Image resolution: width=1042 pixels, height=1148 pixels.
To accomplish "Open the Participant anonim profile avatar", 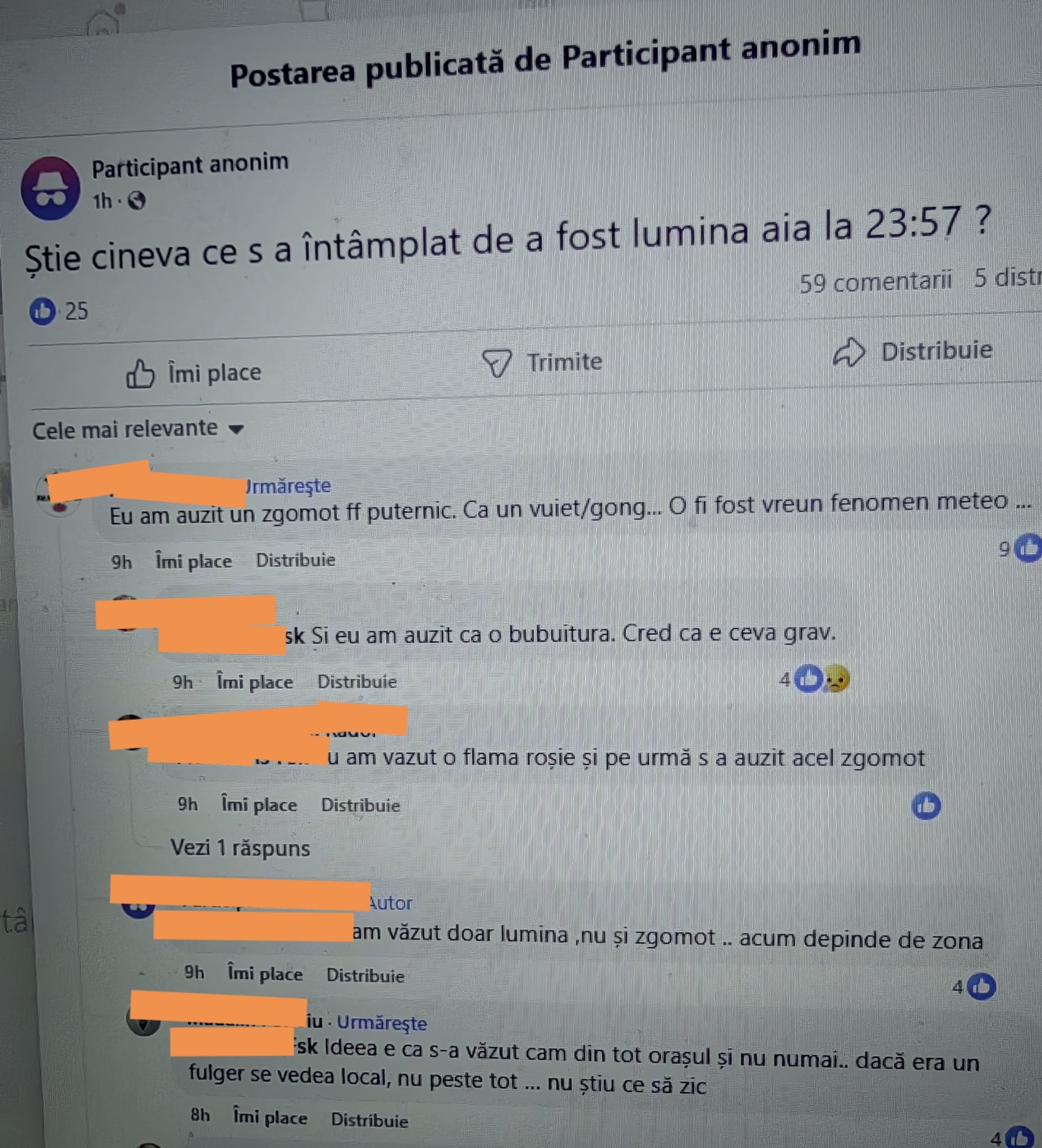I will coord(51,188).
